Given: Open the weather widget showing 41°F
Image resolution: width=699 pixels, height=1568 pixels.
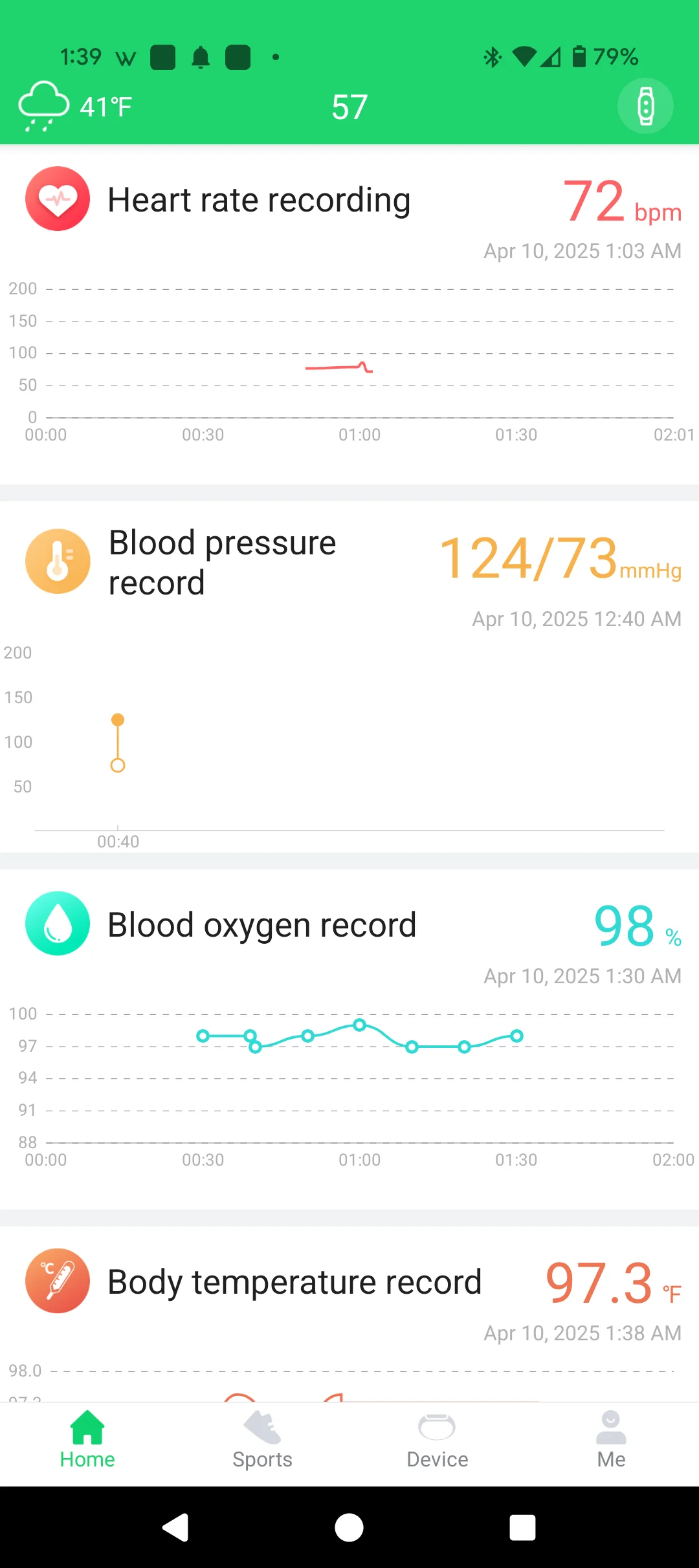Looking at the screenshot, I should tap(75, 106).
